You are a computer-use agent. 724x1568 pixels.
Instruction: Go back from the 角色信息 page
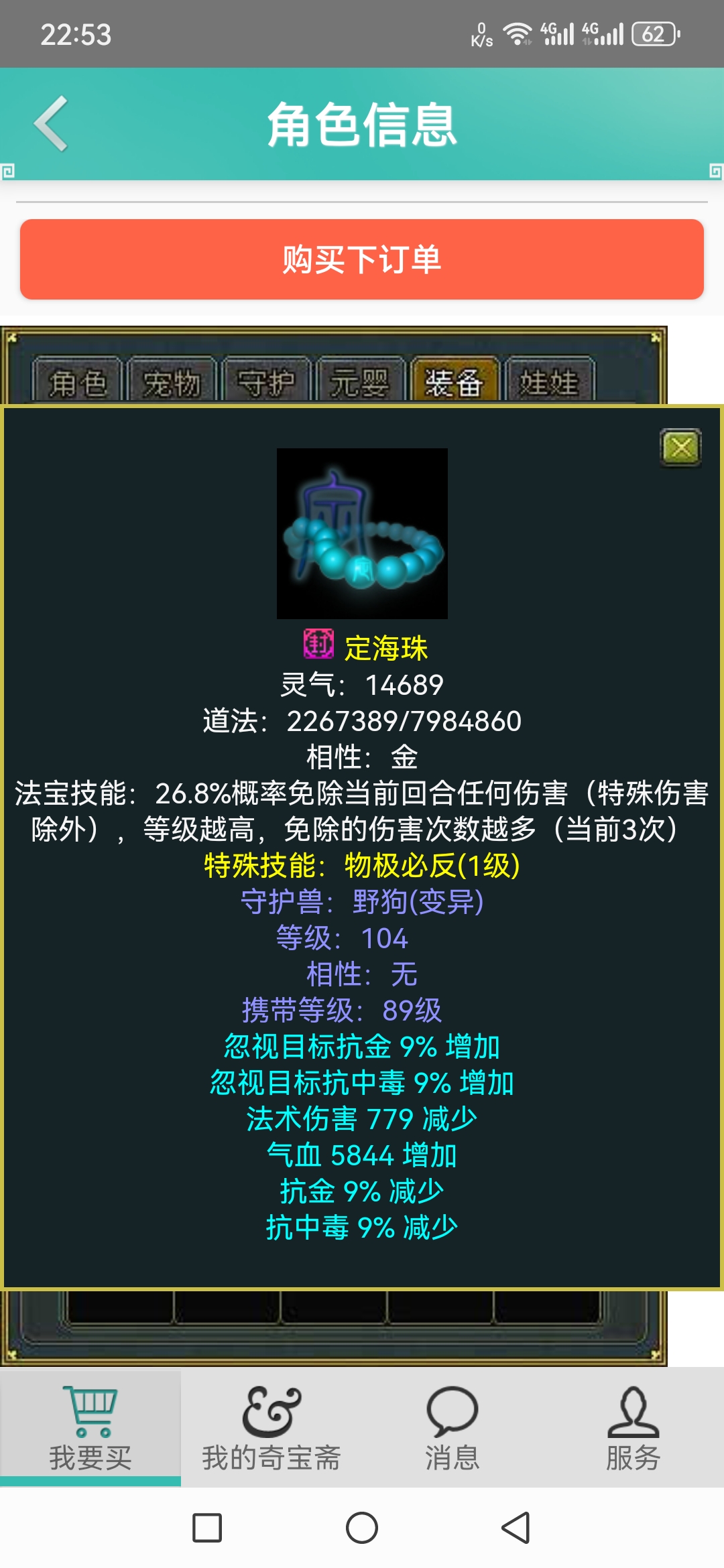(52, 124)
